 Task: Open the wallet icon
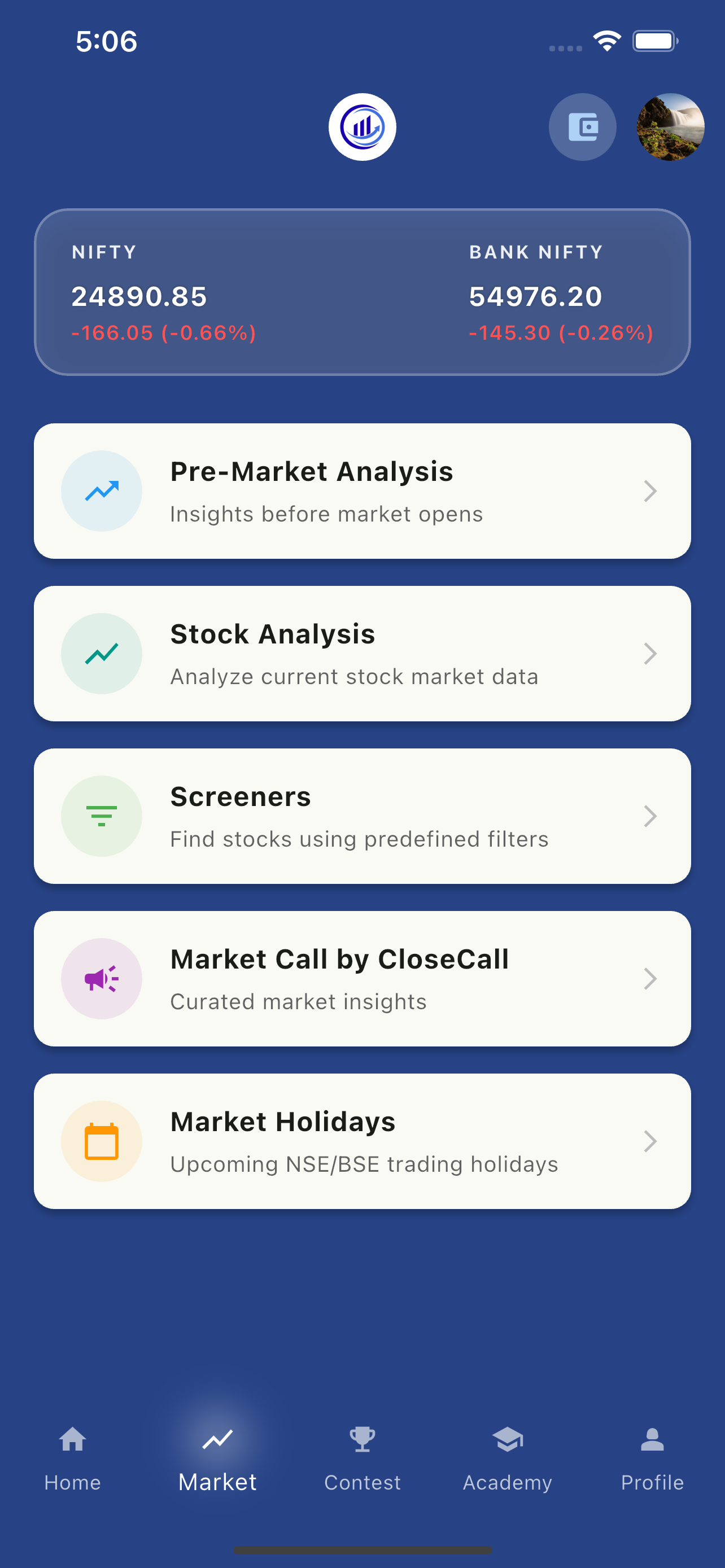[582, 127]
